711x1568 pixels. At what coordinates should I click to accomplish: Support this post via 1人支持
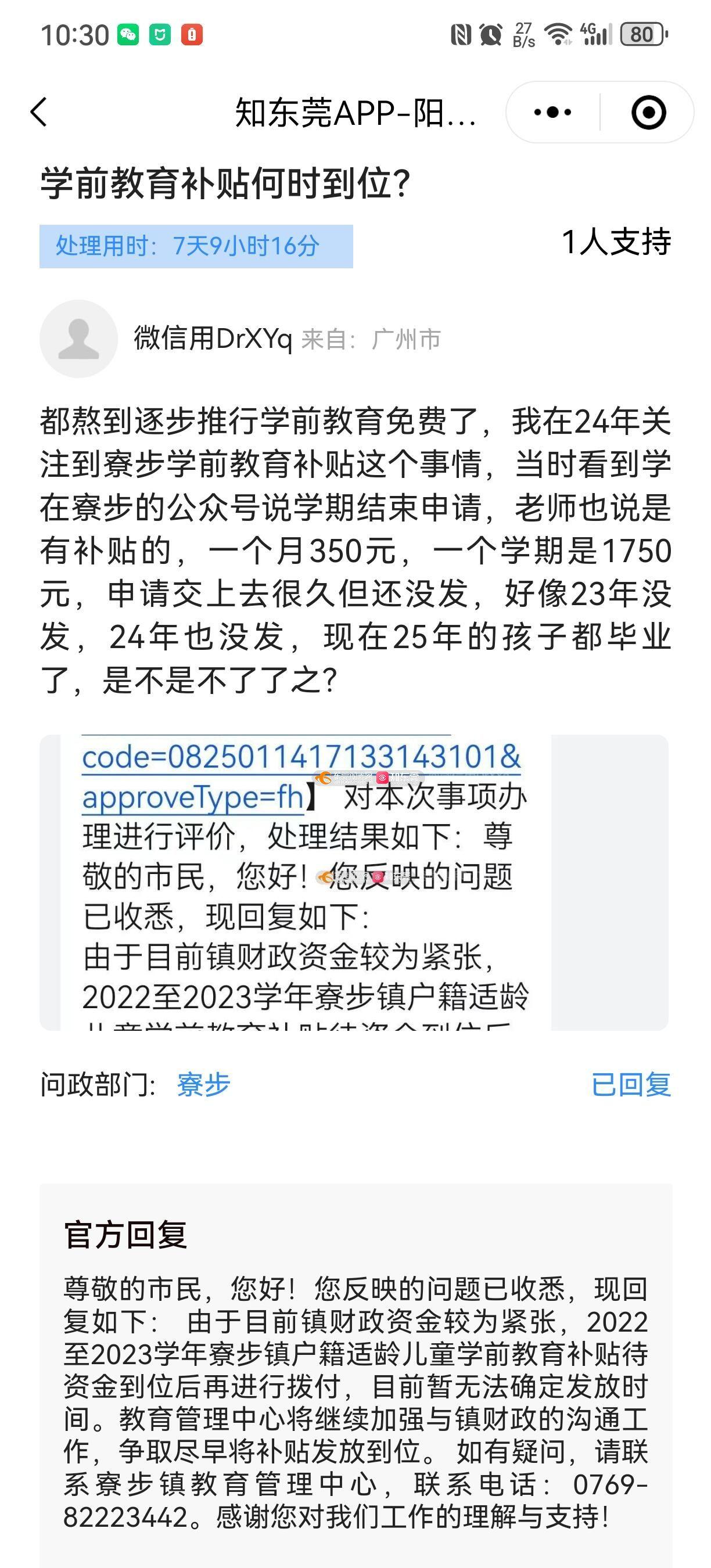click(615, 242)
